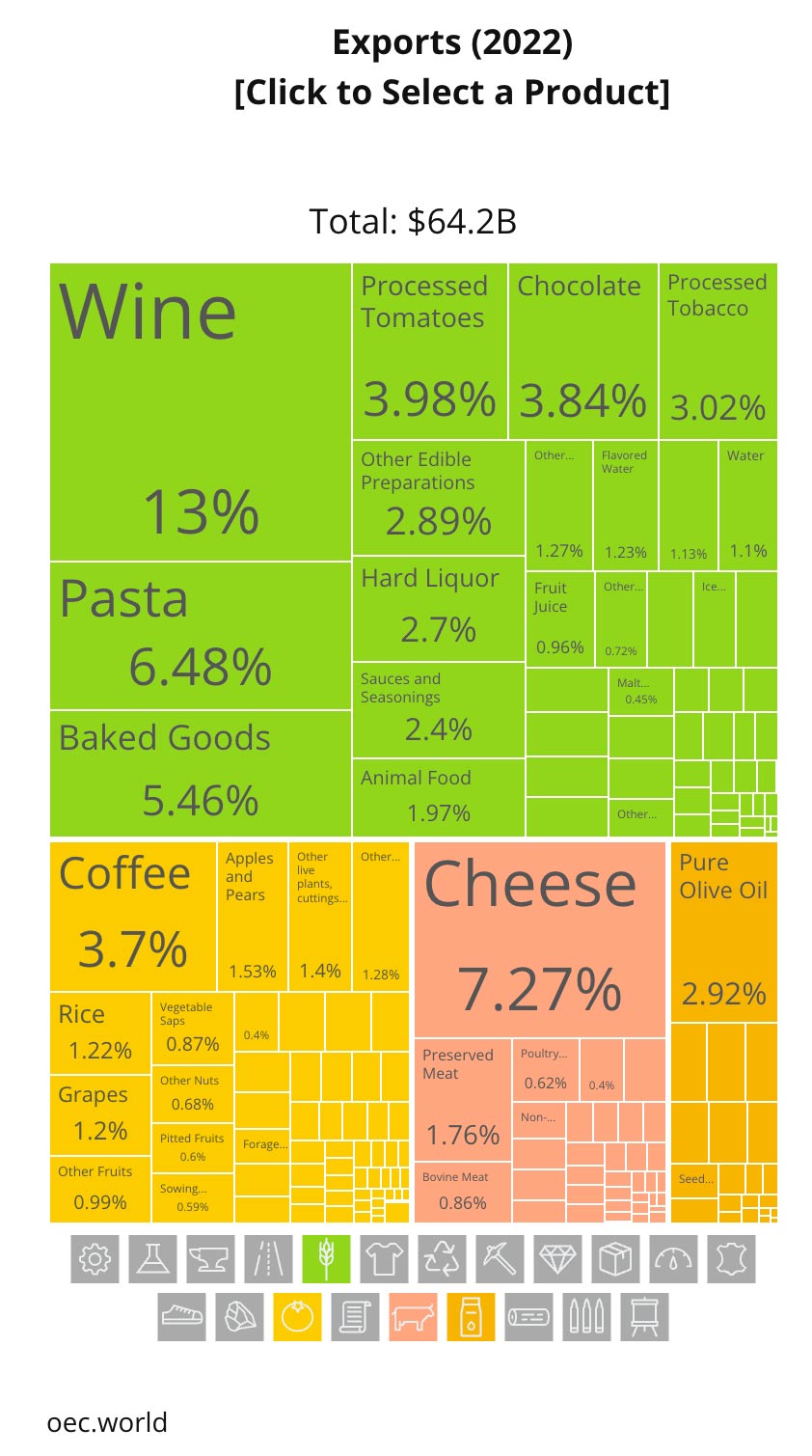Toggle the machinery gear category icon

point(95,1259)
